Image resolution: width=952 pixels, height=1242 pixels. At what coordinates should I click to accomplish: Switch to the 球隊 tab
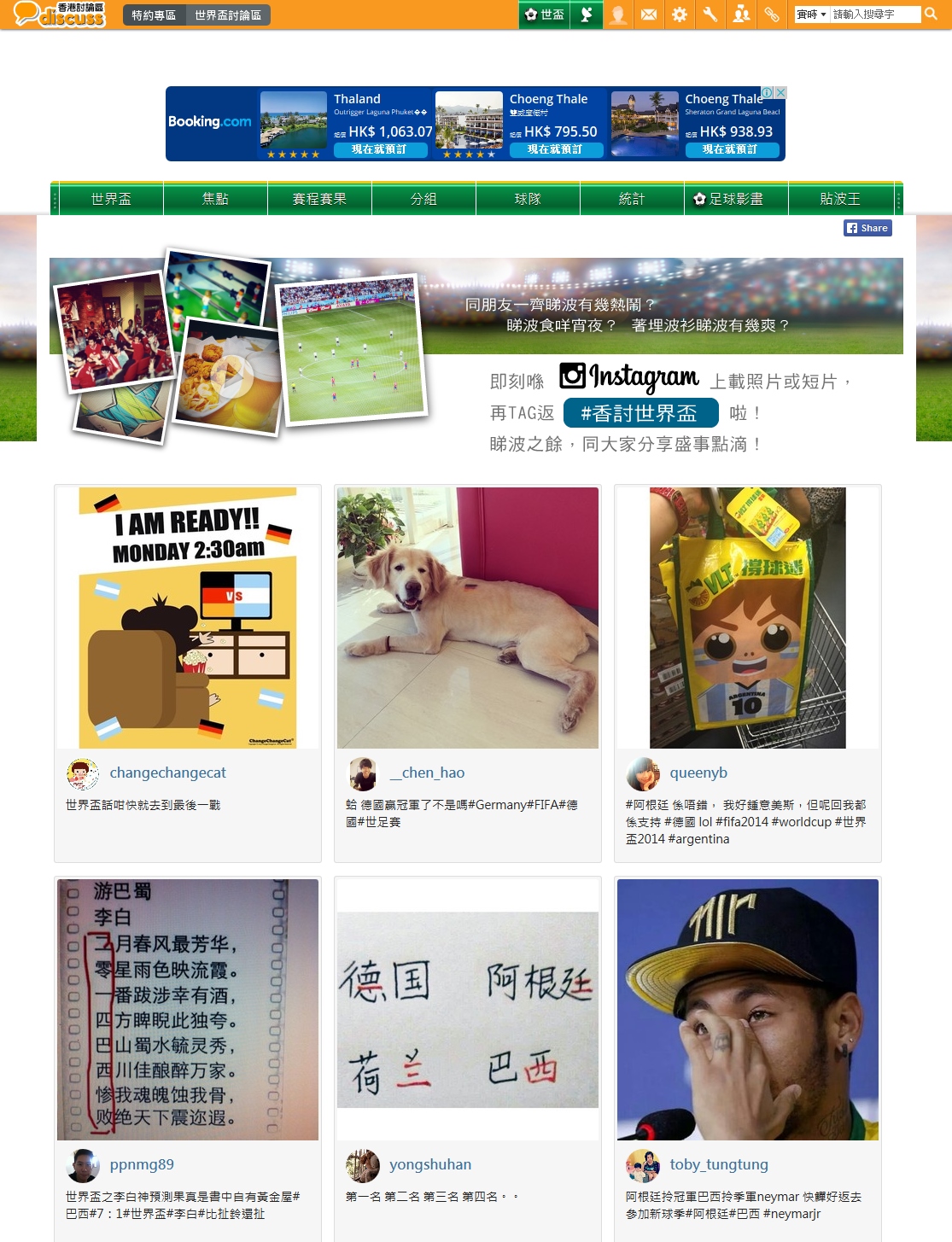point(528,199)
